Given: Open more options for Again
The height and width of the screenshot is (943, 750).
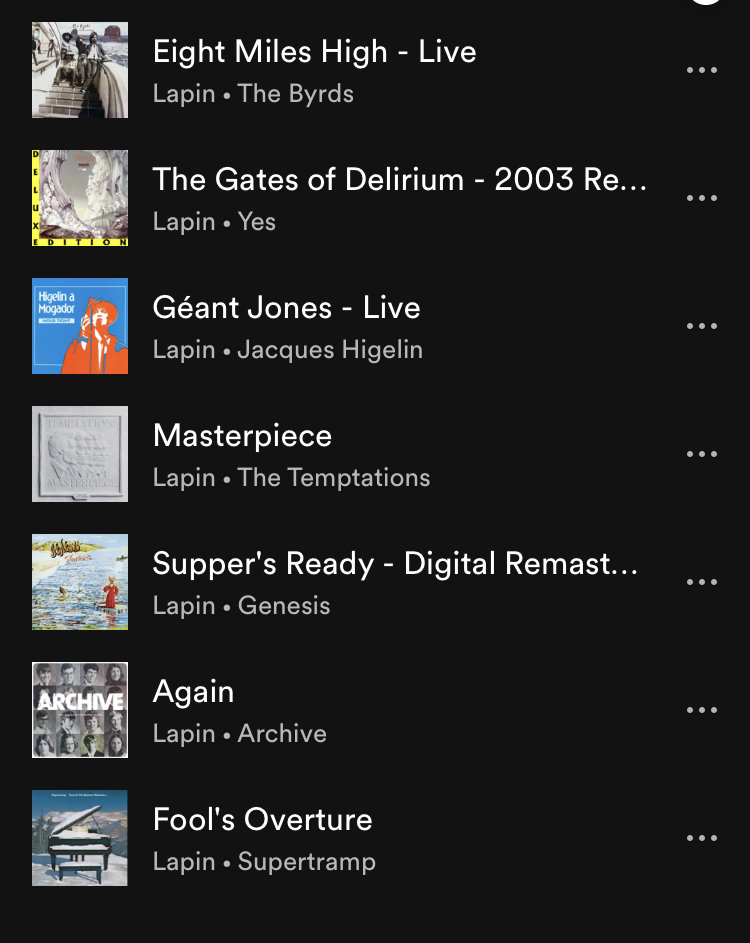Looking at the screenshot, I should [702, 710].
